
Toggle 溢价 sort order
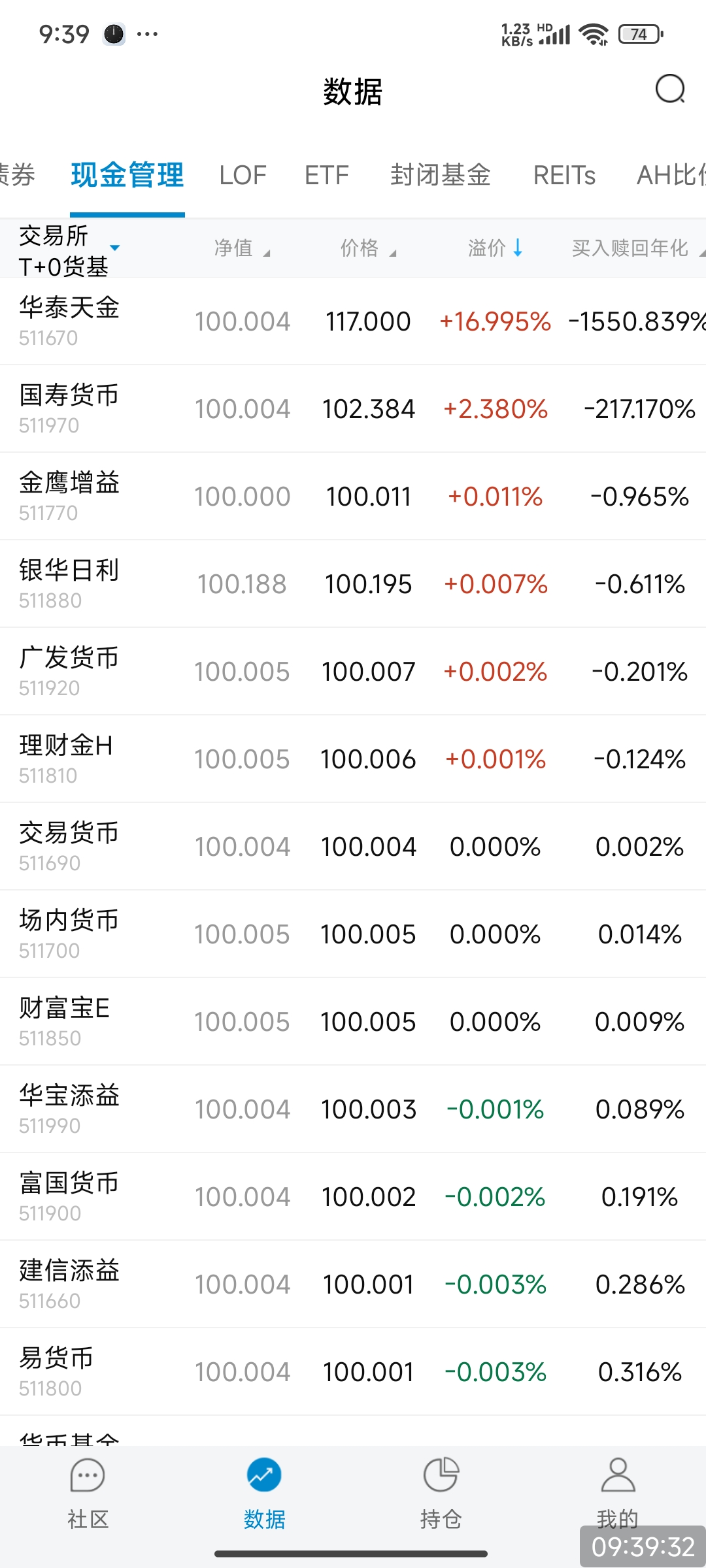[x=495, y=248]
